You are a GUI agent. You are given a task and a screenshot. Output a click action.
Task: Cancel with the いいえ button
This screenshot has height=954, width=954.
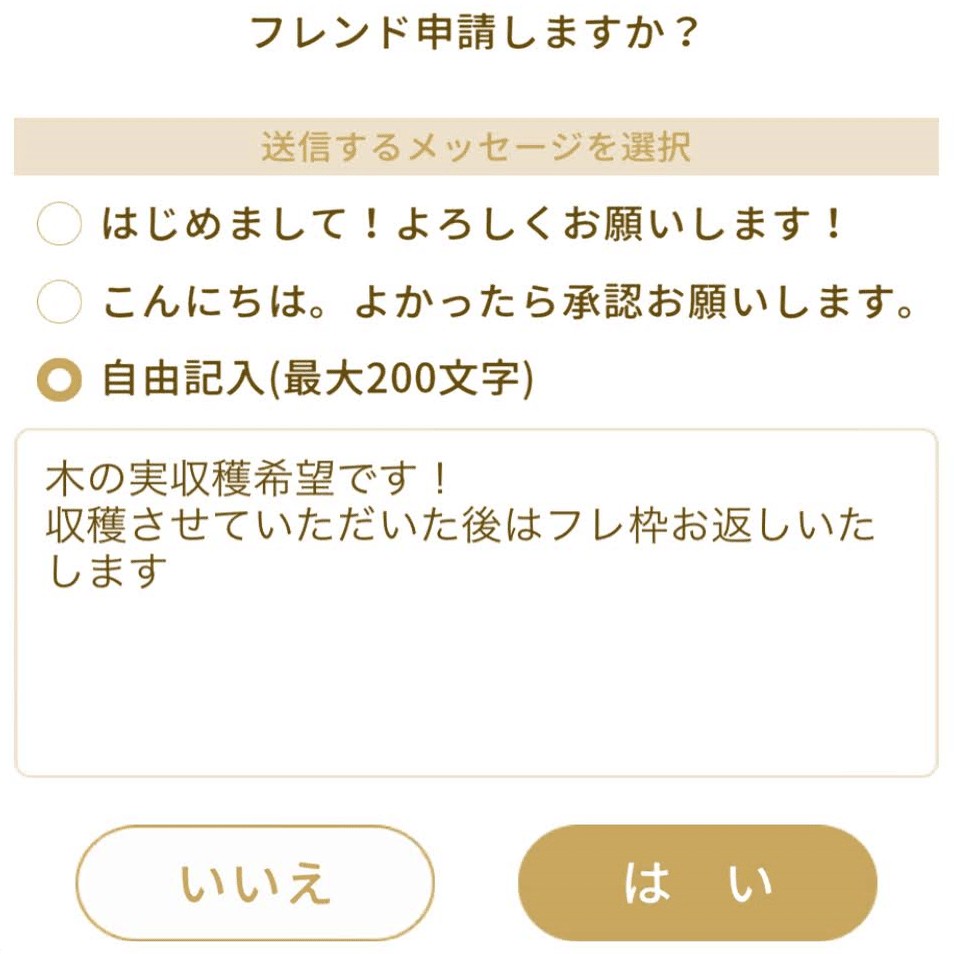255,883
